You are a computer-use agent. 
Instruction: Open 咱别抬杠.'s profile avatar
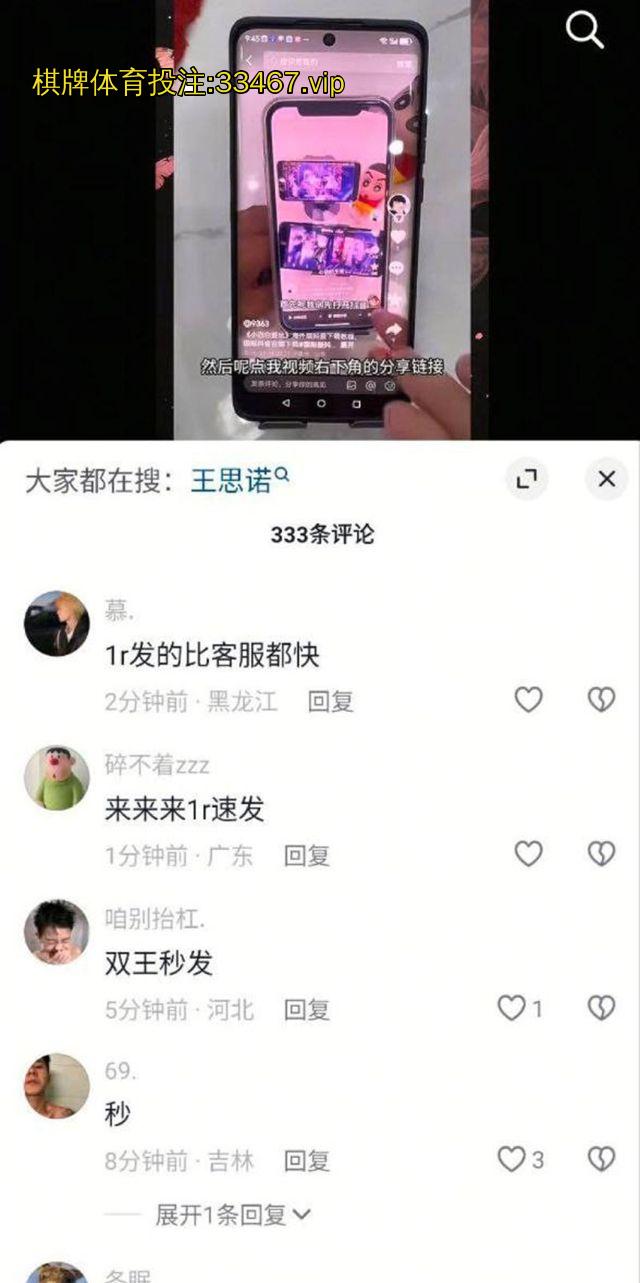[x=56, y=932]
